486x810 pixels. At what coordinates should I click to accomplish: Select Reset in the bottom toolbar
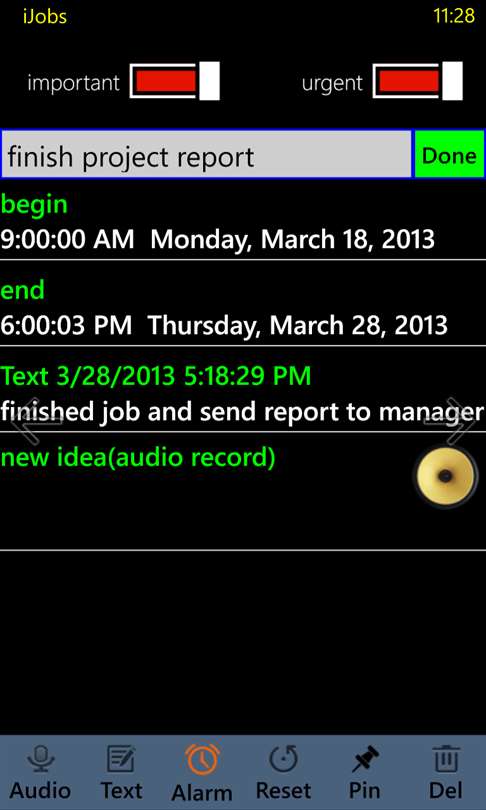284,773
